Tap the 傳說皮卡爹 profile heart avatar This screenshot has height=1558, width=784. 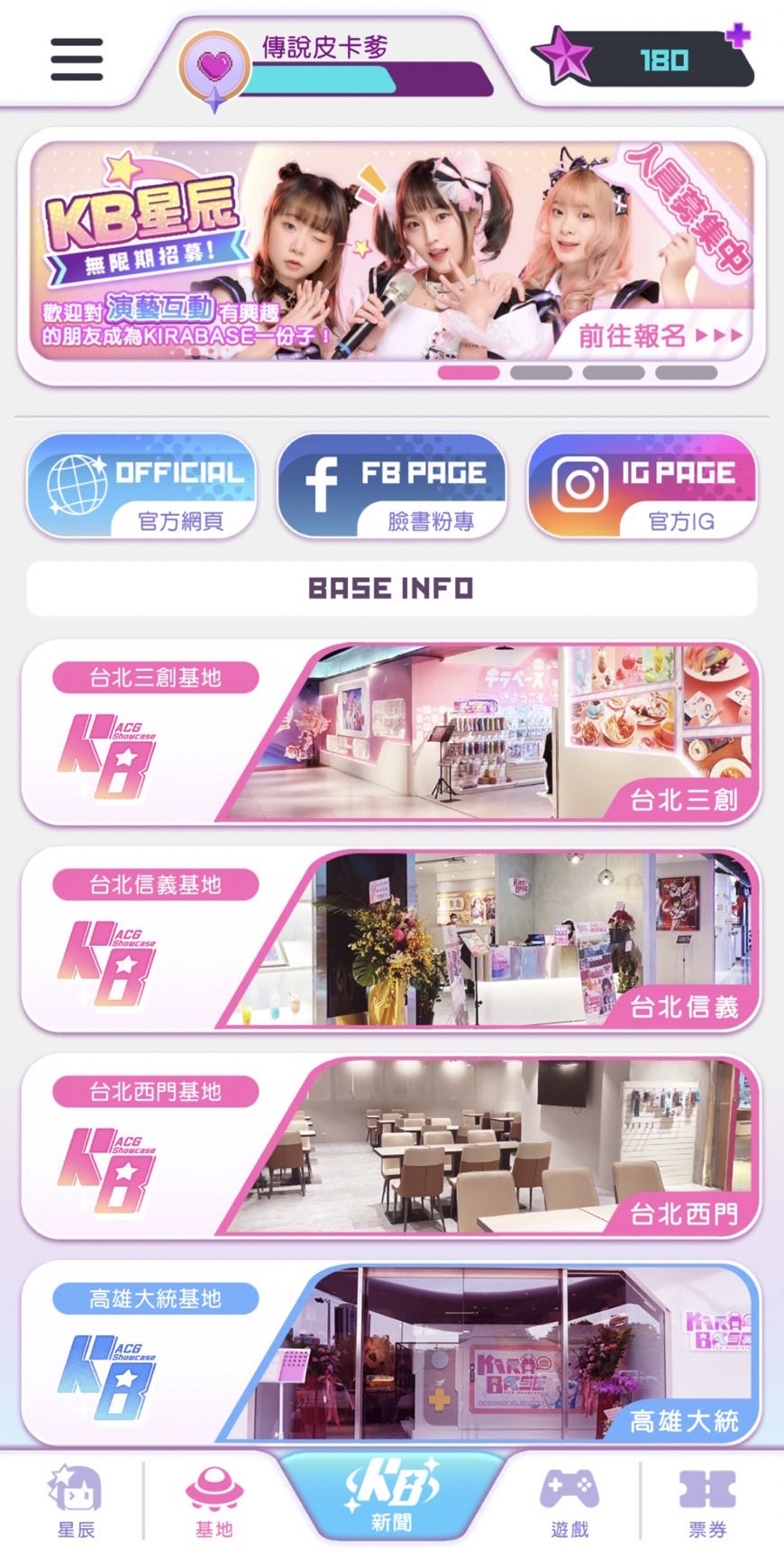pos(214,66)
